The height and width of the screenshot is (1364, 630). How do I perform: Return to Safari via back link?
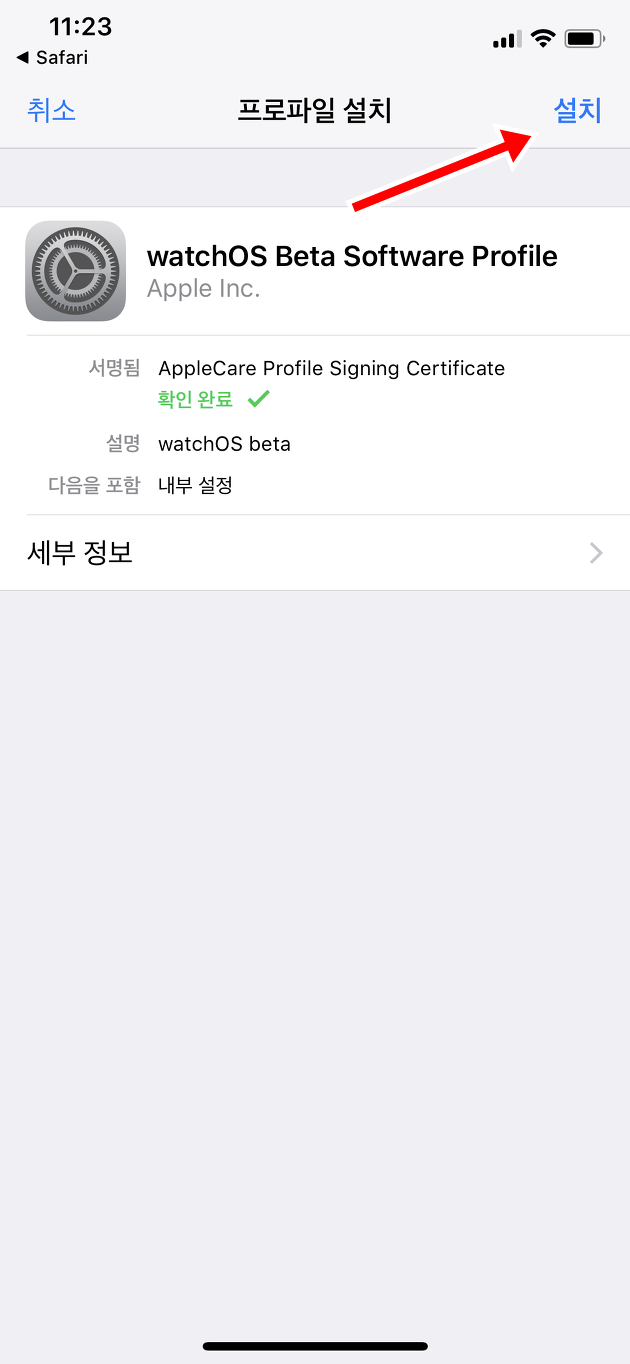(x=53, y=57)
